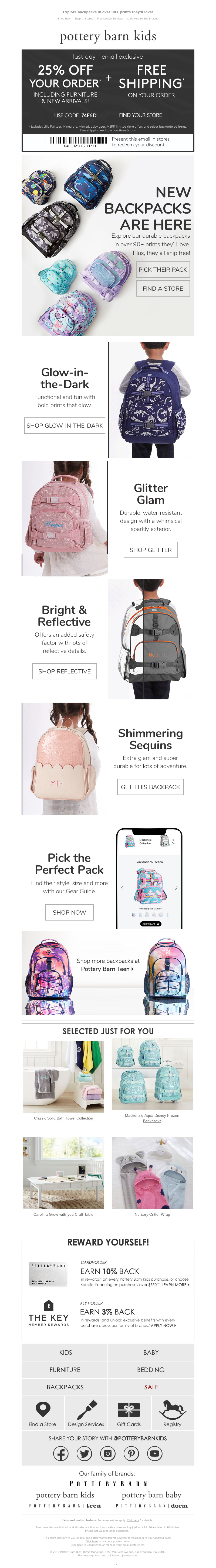Tap Free Design Services top link

tap(110, 19)
